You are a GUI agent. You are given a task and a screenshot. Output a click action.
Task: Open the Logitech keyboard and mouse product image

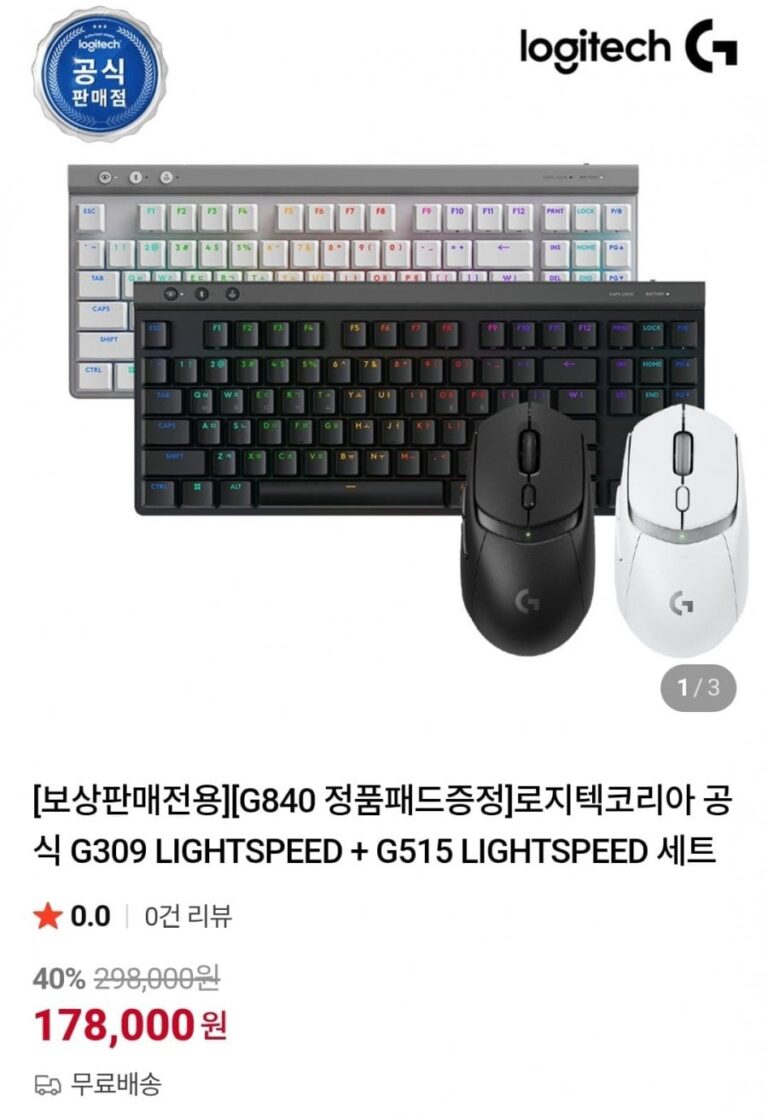click(x=384, y=400)
